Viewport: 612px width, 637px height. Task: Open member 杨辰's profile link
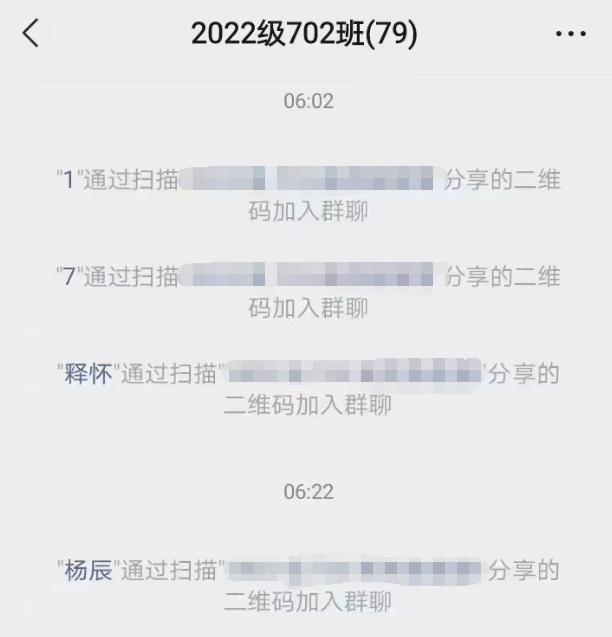click(x=88, y=571)
